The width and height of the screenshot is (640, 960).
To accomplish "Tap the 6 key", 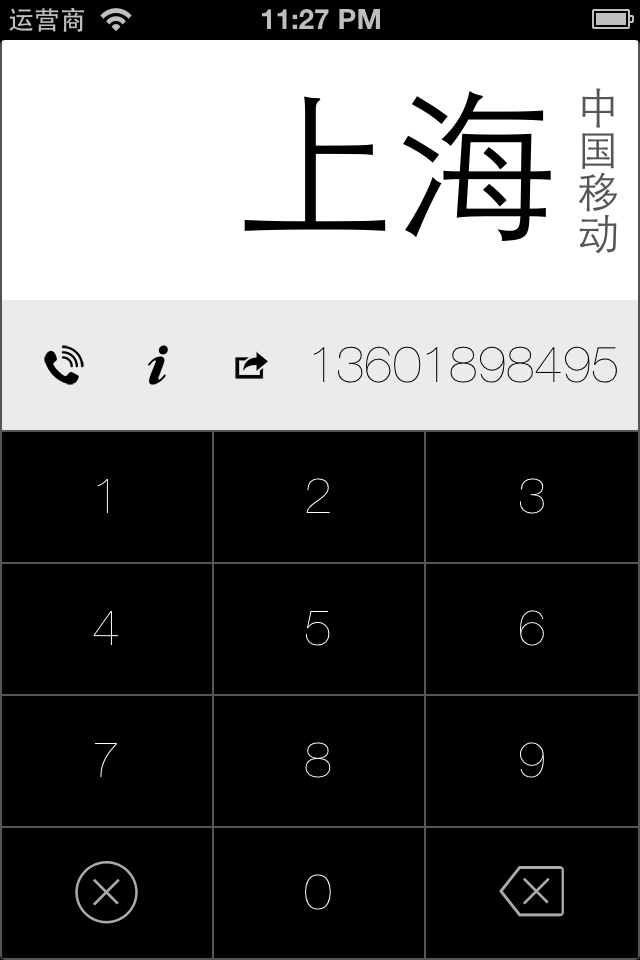I will 532,629.
